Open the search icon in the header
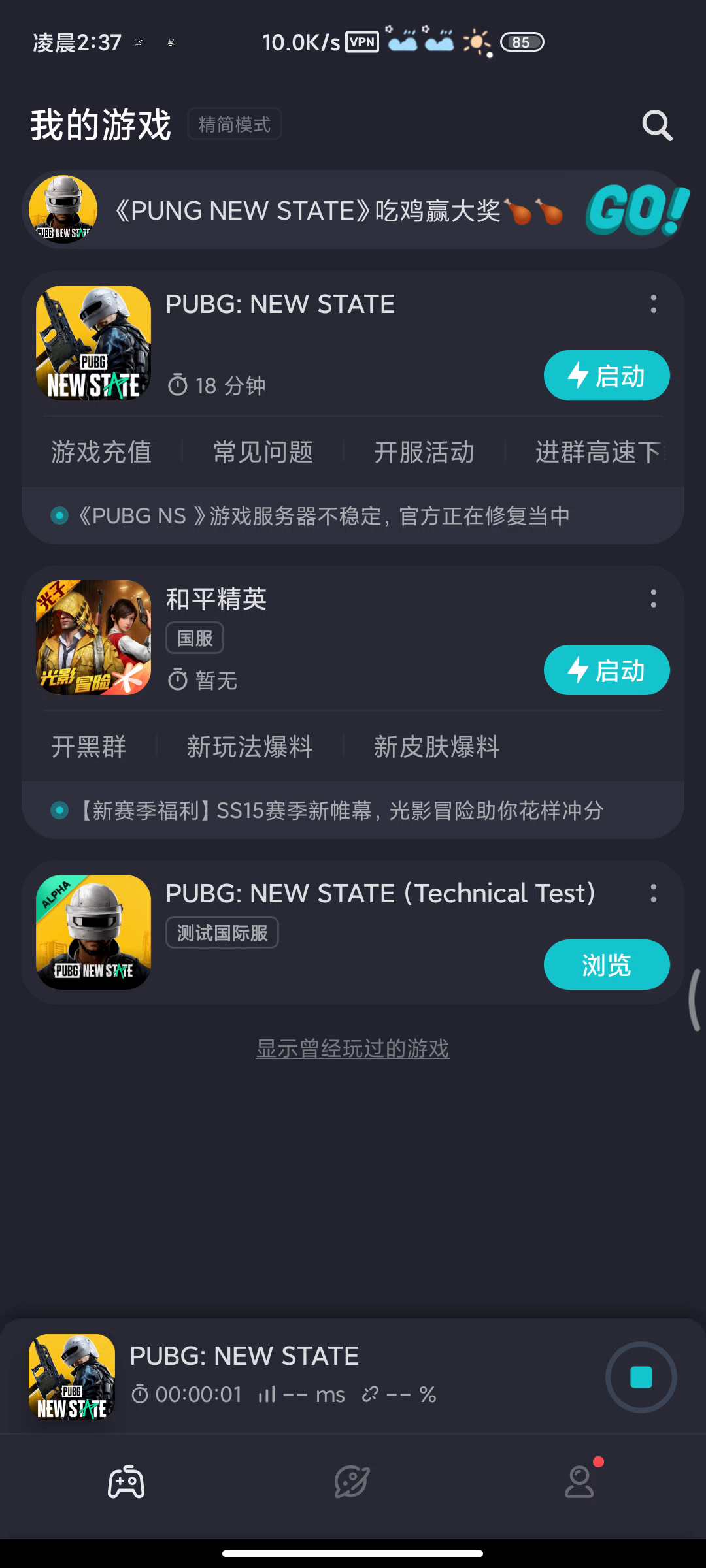This screenshot has height=1568, width=706. click(657, 125)
